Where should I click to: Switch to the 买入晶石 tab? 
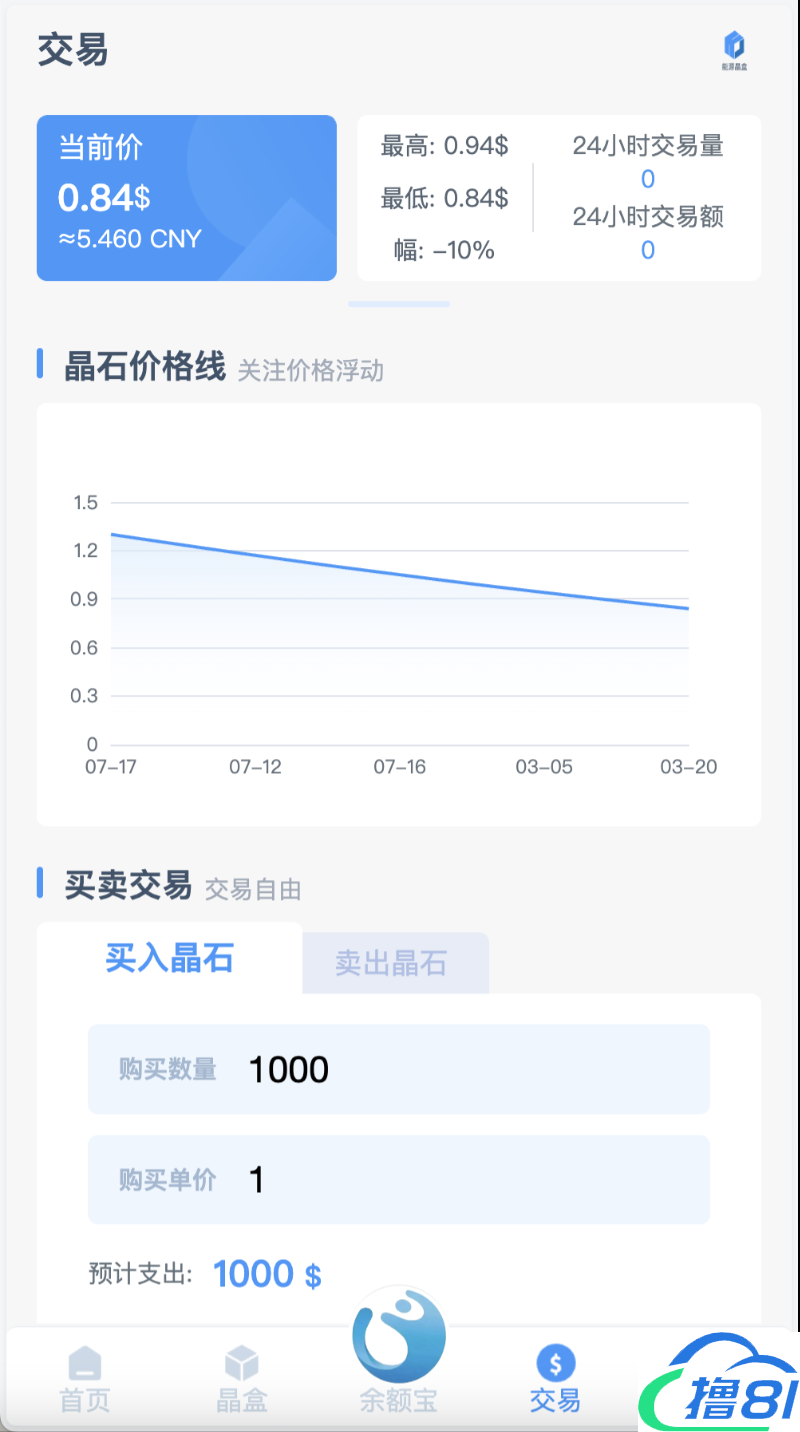pyautogui.click(x=169, y=959)
